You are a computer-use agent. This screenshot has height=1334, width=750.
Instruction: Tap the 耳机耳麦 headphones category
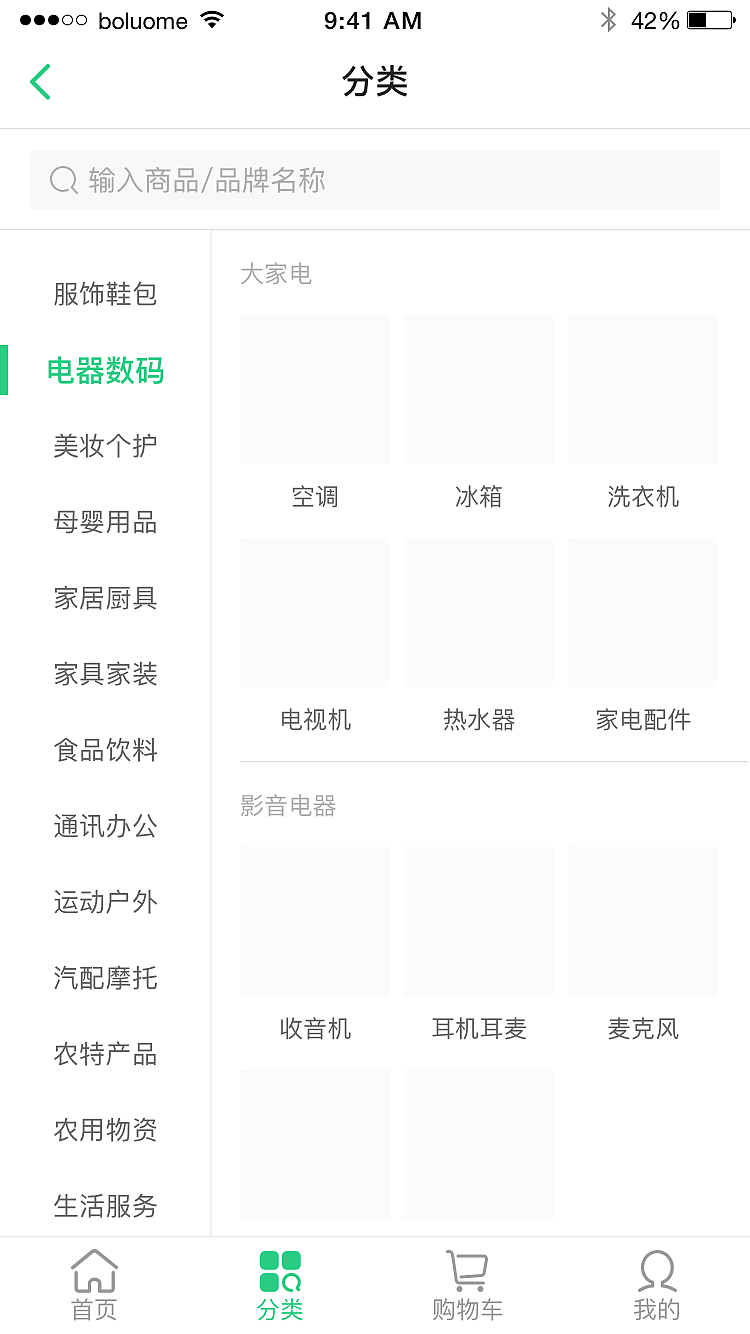(478, 920)
